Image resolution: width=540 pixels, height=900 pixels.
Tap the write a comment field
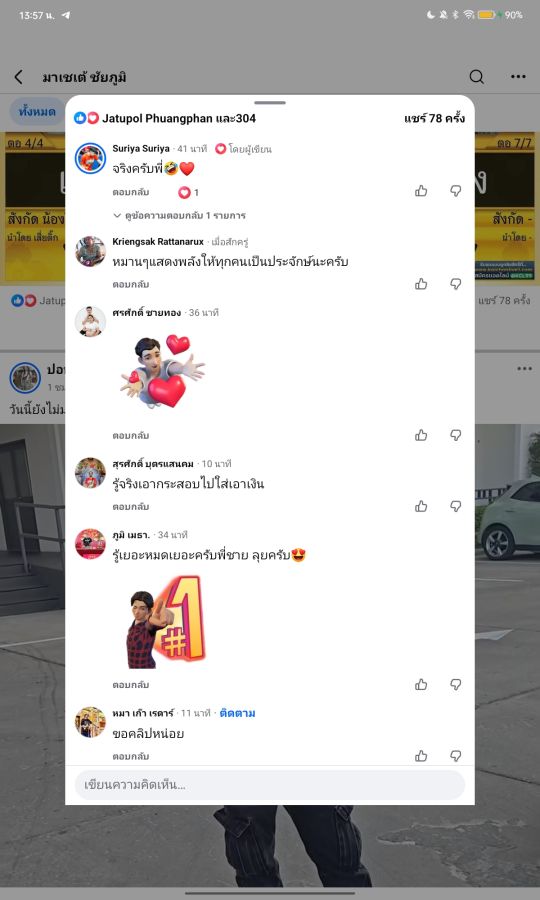coord(270,785)
